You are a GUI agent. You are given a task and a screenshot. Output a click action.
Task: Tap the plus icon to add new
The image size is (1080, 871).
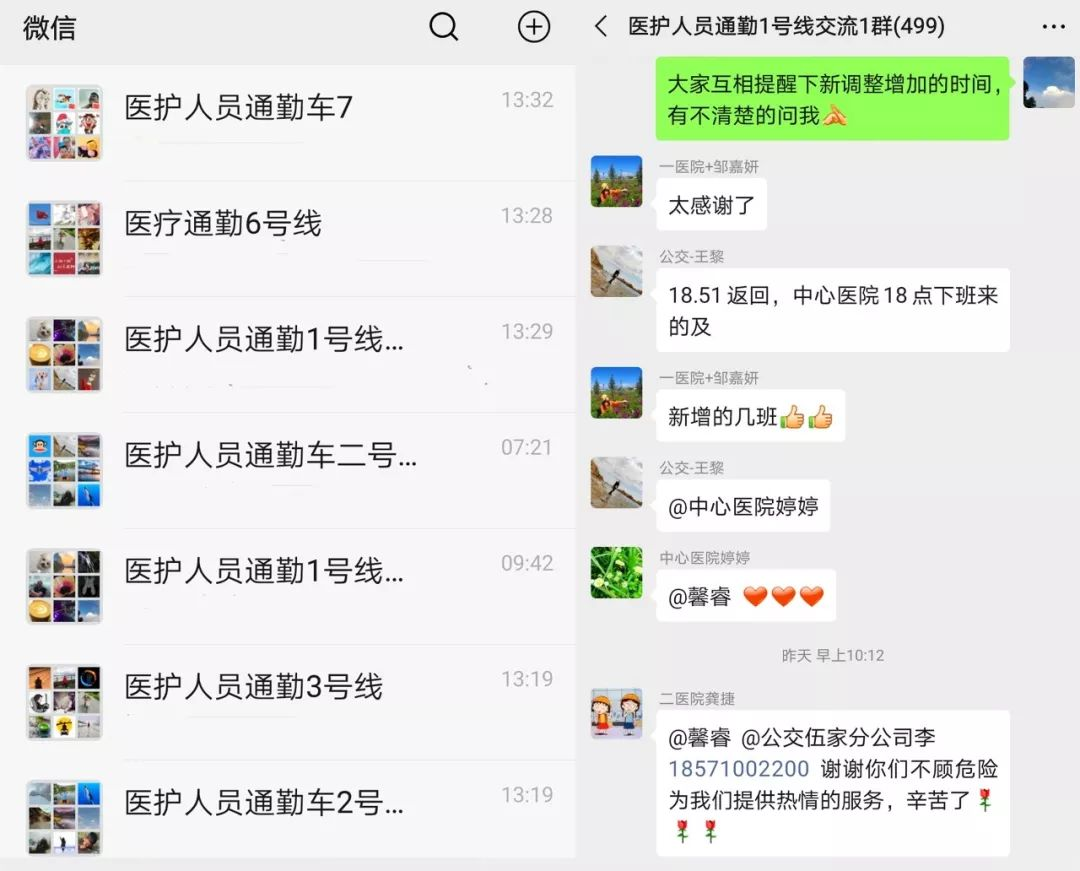coord(534,27)
